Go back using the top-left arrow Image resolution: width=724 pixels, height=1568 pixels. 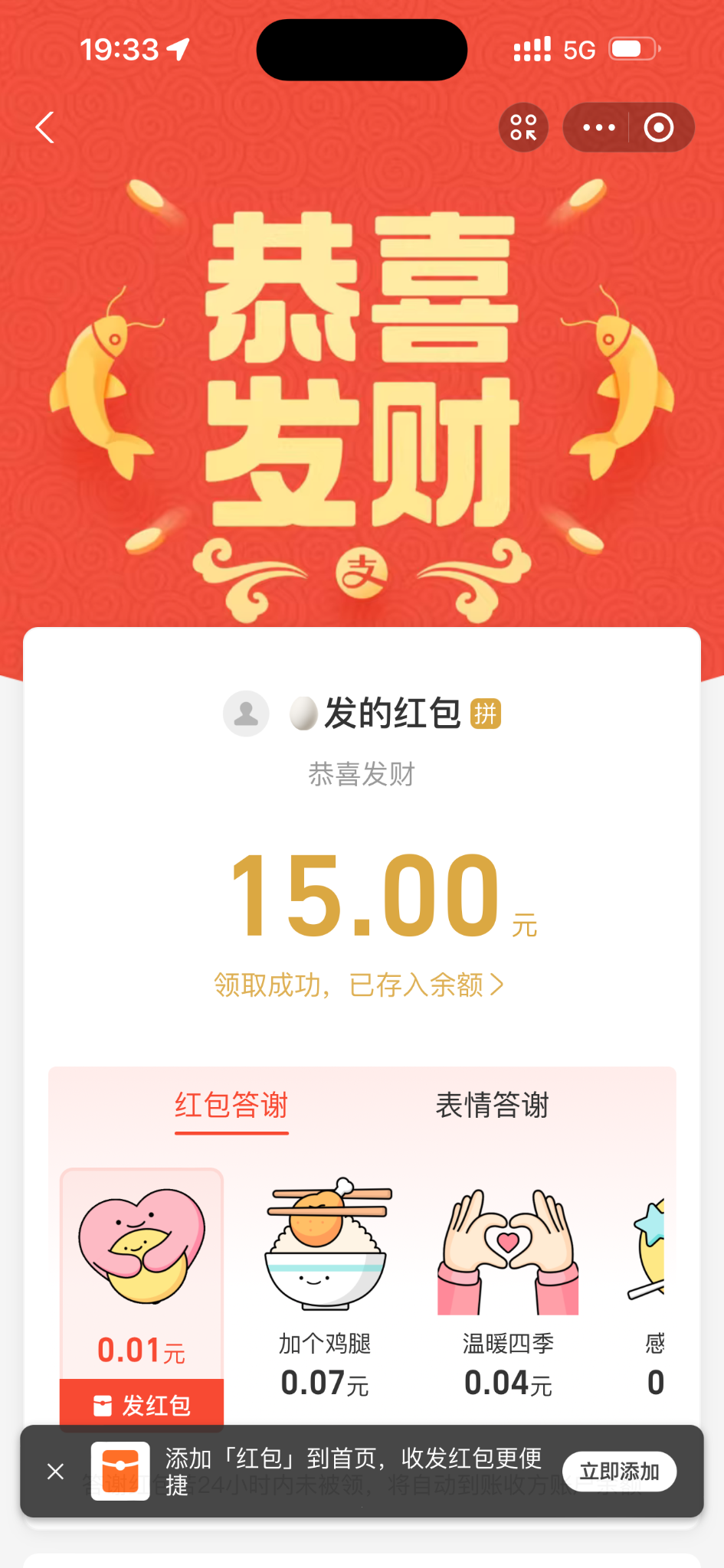click(x=45, y=127)
